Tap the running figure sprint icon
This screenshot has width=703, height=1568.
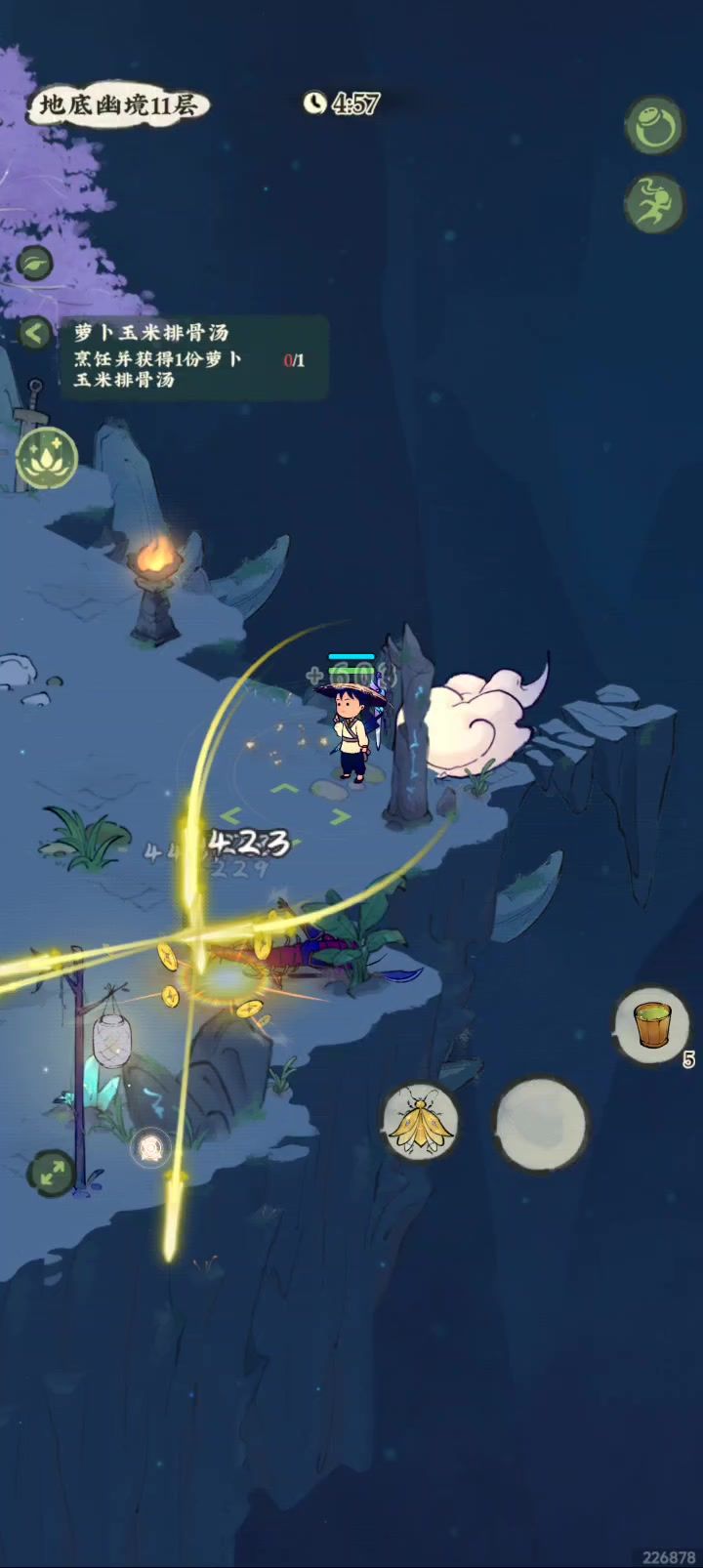click(654, 203)
